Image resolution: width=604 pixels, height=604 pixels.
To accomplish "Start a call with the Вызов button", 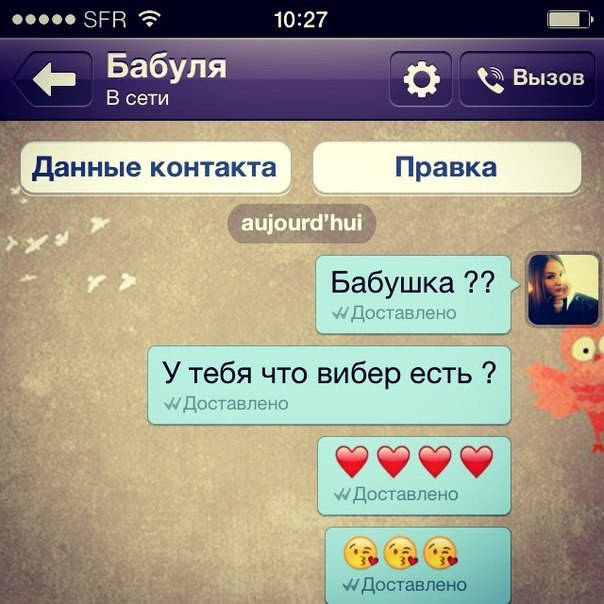I will [529, 80].
